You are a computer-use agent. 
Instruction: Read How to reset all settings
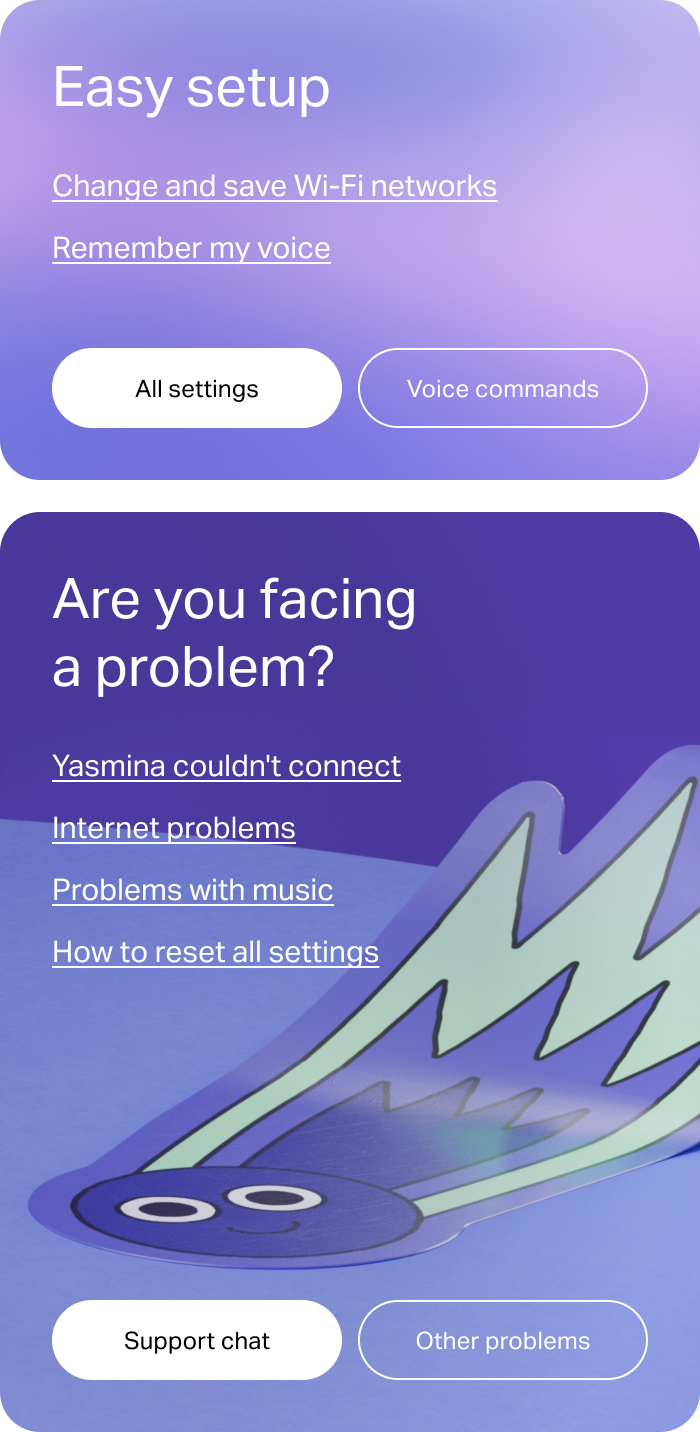tap(215, 953)
